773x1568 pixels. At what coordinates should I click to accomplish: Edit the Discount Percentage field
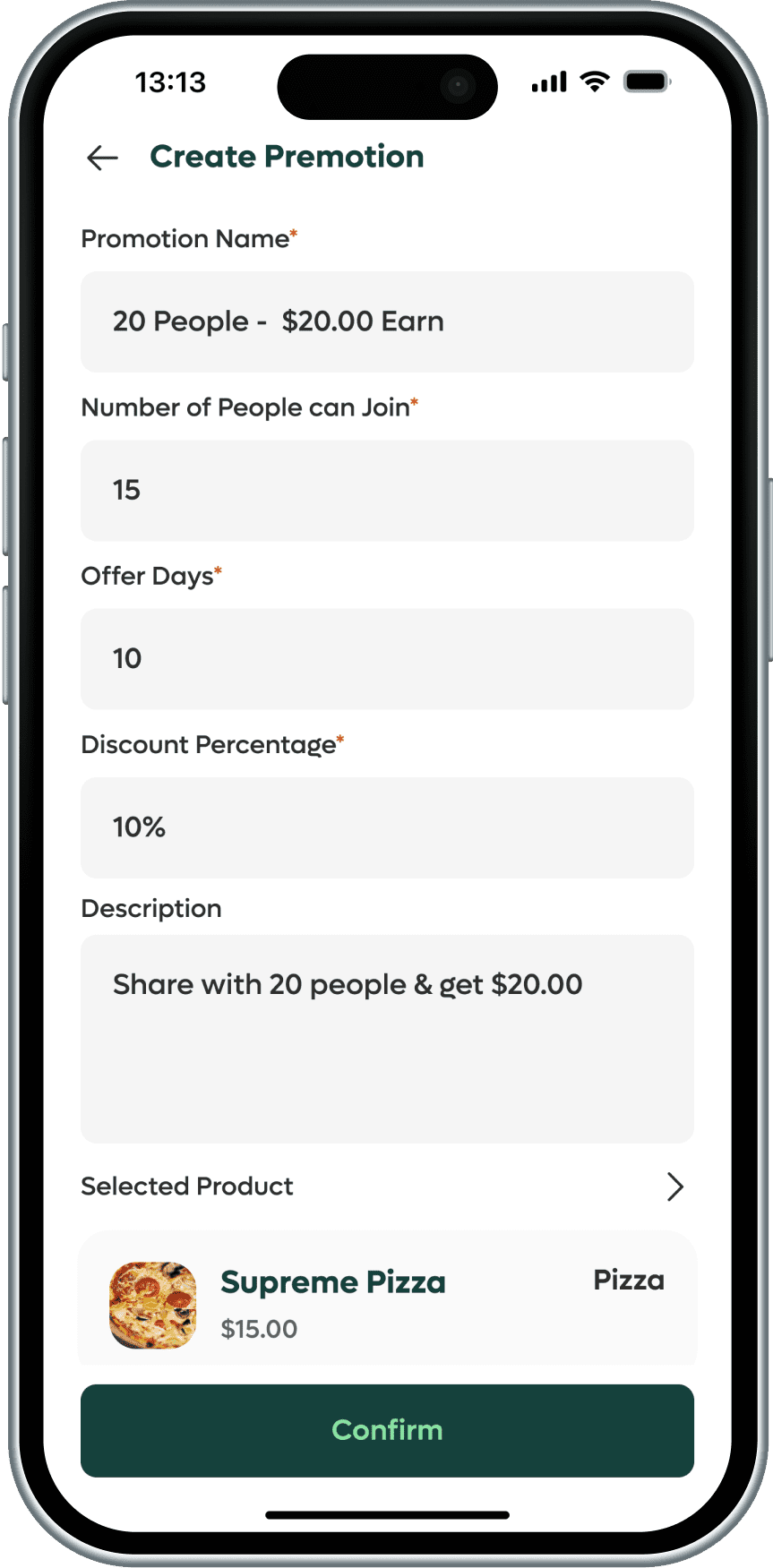pyautogui.click(x=387, y=827)
